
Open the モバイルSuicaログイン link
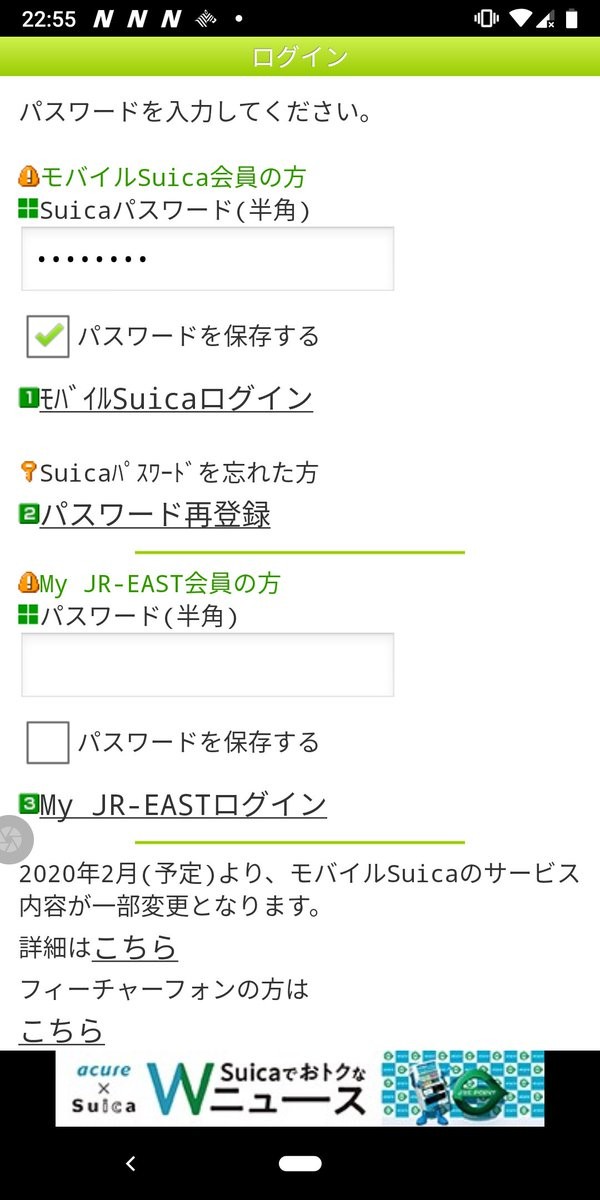(175, 399)
